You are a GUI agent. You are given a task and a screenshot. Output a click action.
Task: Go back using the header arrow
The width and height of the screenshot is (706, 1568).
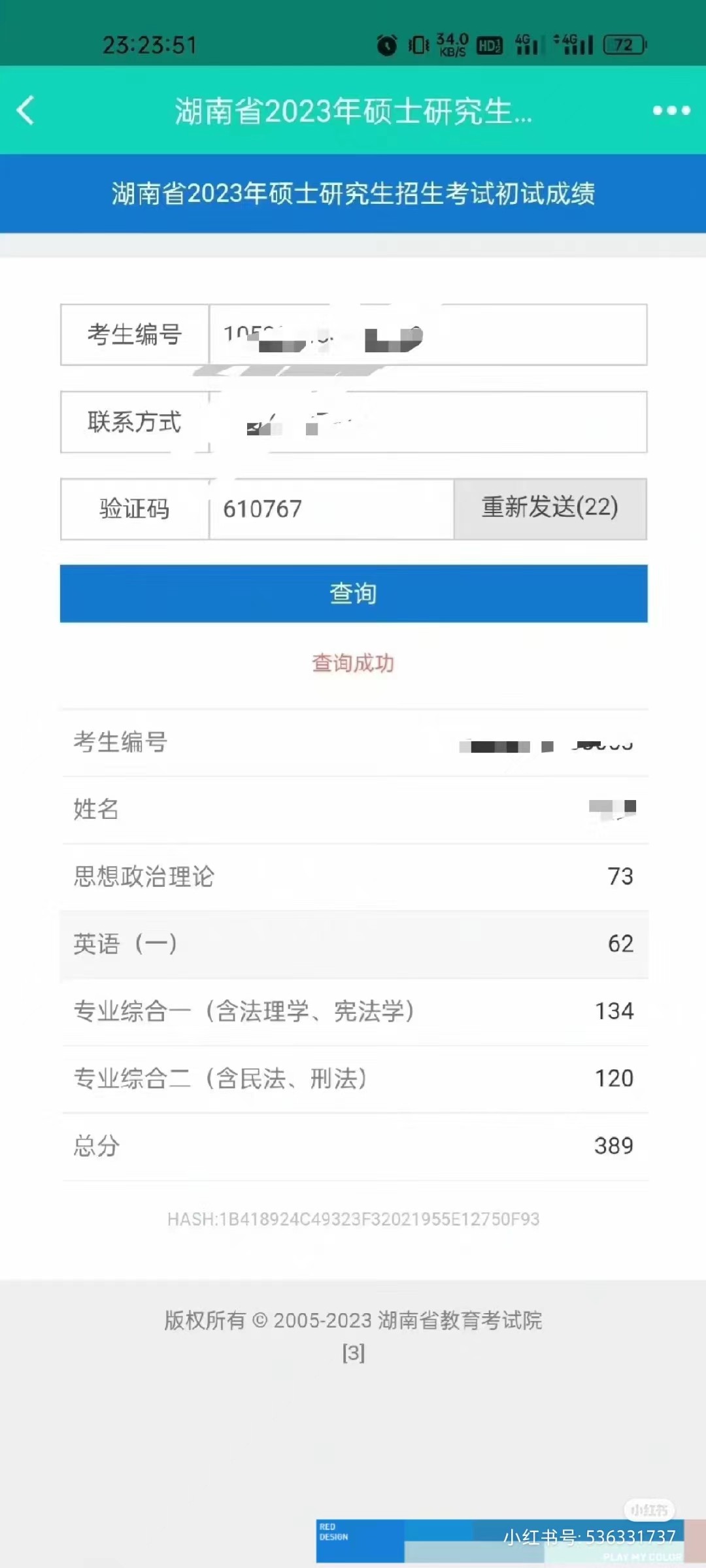pyautogui.click(x=26, y=110)
